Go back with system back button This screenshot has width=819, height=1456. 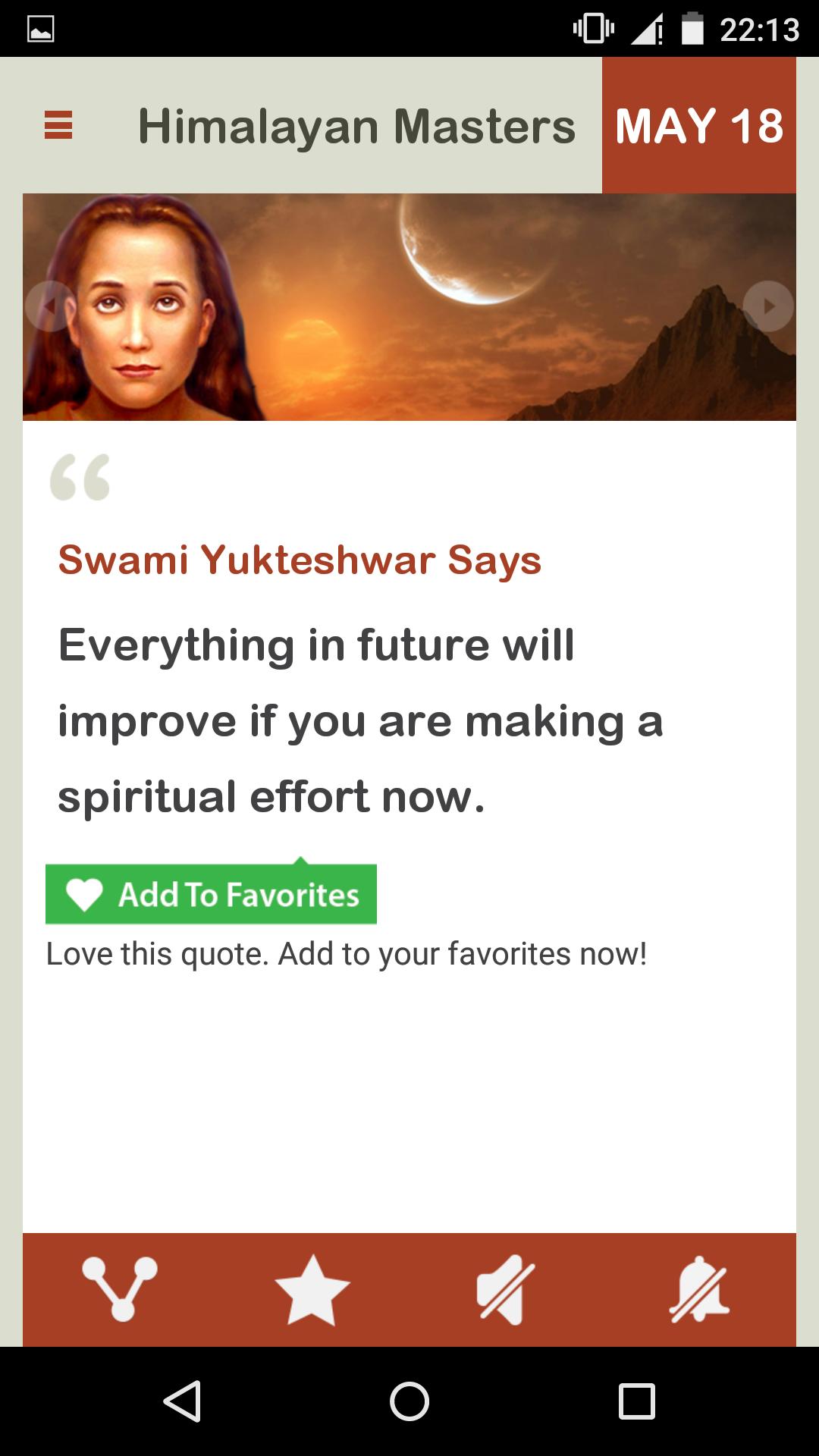(x=182, y=1401)
